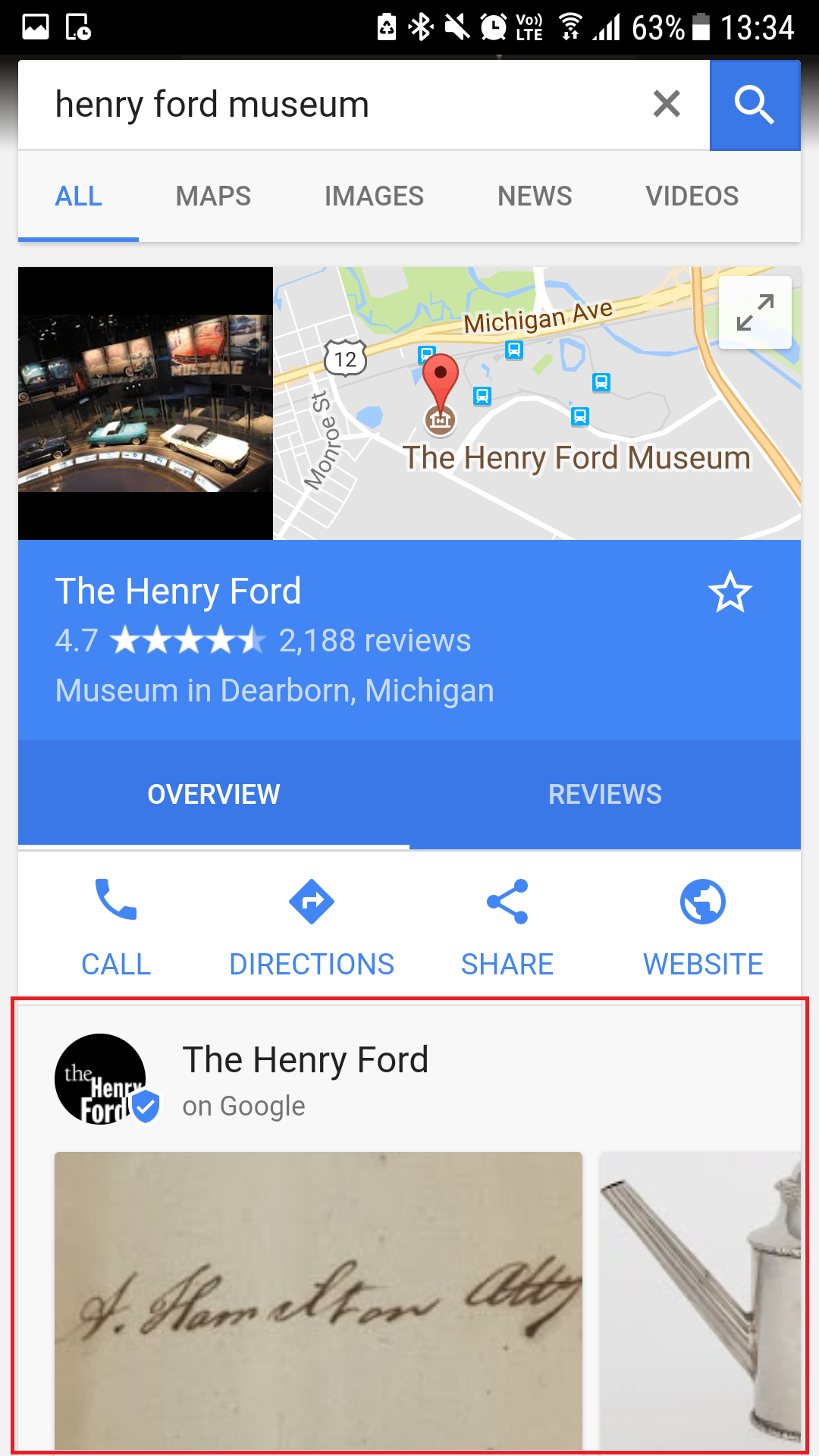Switch to the Images tab
819x1456 pixels.
pos(374,196)
